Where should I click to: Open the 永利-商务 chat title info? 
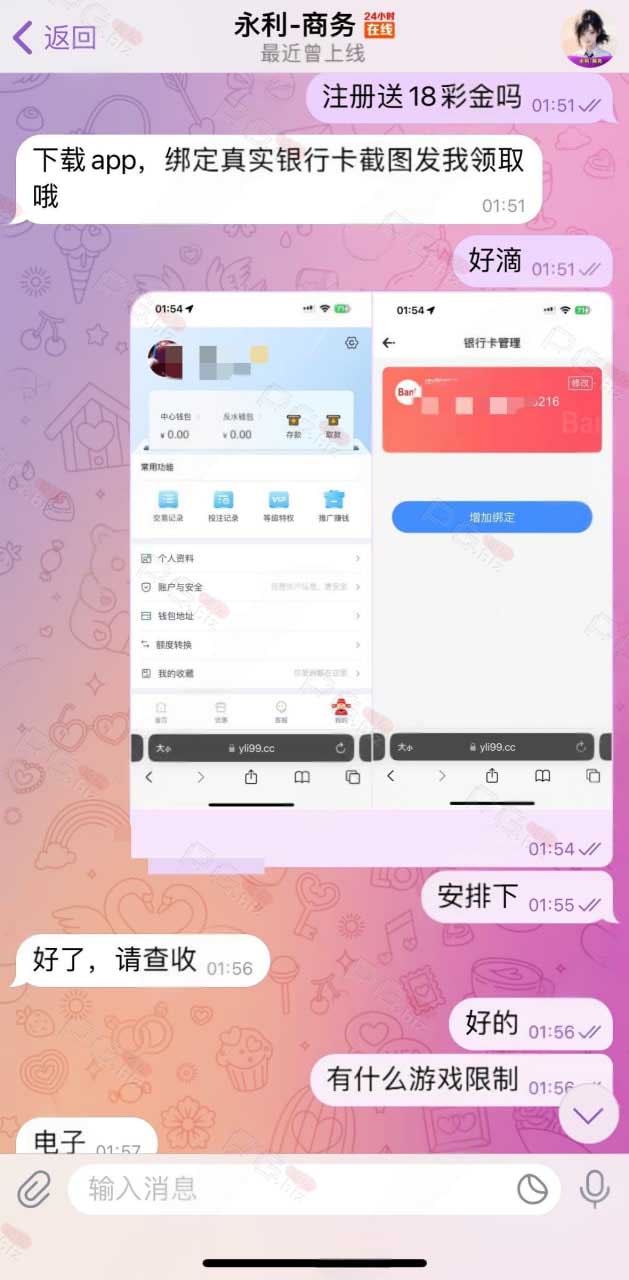[314, 37]
